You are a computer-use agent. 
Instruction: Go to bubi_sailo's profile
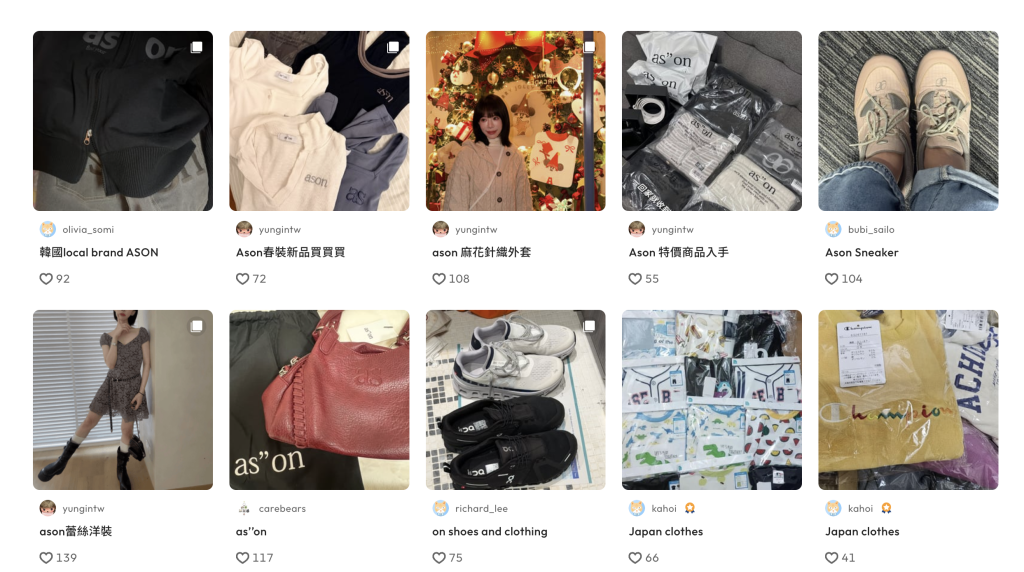click(x=869, y=230)
